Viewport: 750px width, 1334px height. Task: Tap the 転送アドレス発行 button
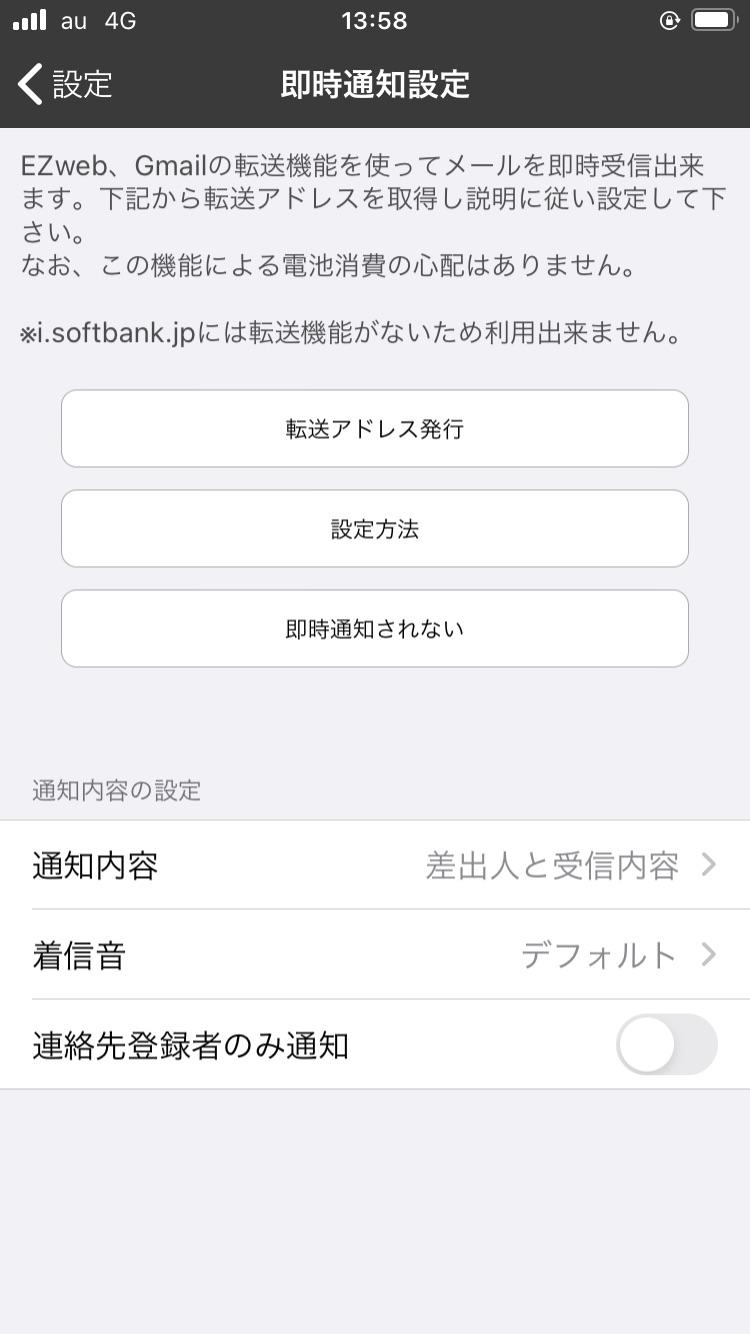(x=375, y=429)
